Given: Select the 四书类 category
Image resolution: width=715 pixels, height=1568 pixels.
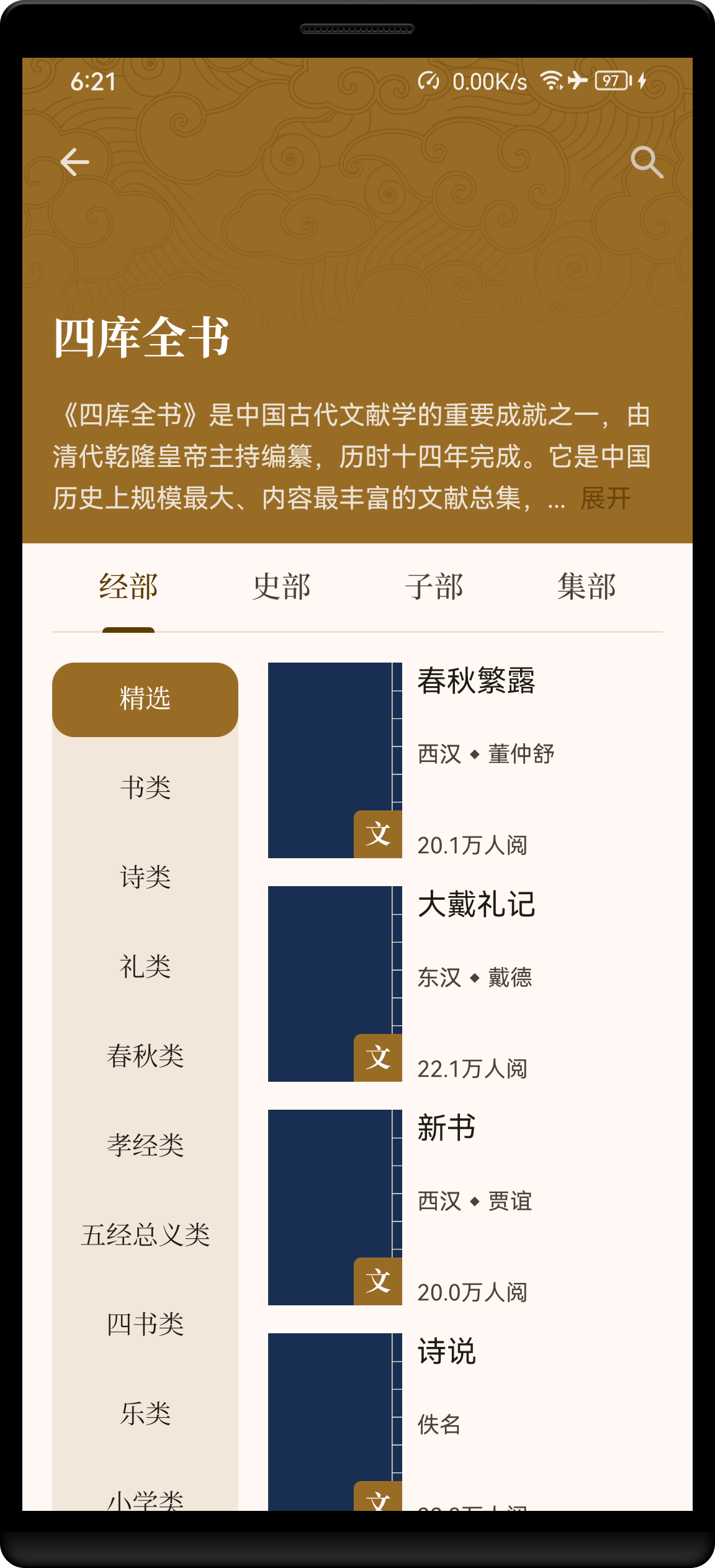Looking at the screenshot, I should coord(145,1324).
